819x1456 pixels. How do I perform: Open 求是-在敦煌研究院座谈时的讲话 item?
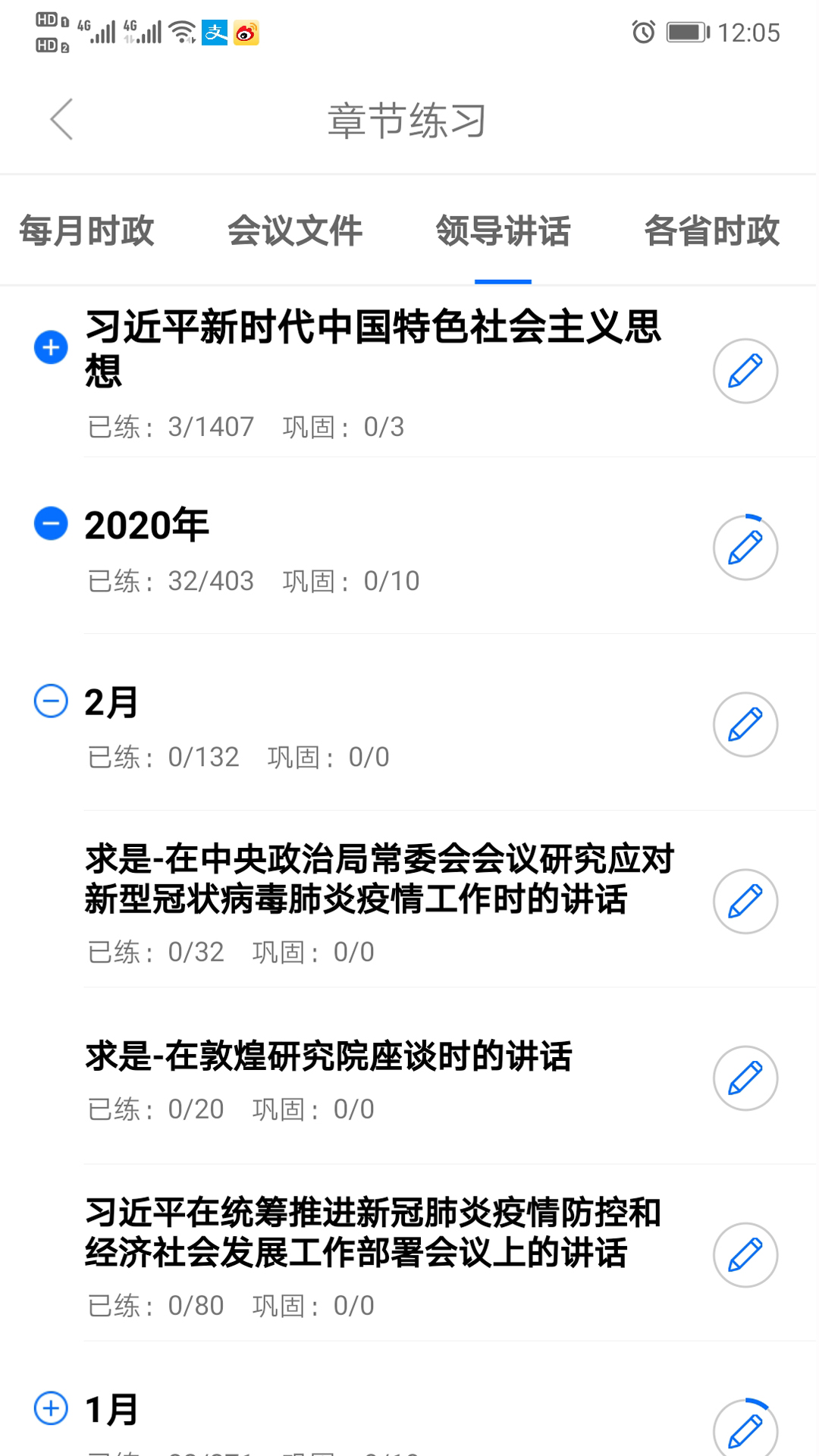click(328, 1056)
